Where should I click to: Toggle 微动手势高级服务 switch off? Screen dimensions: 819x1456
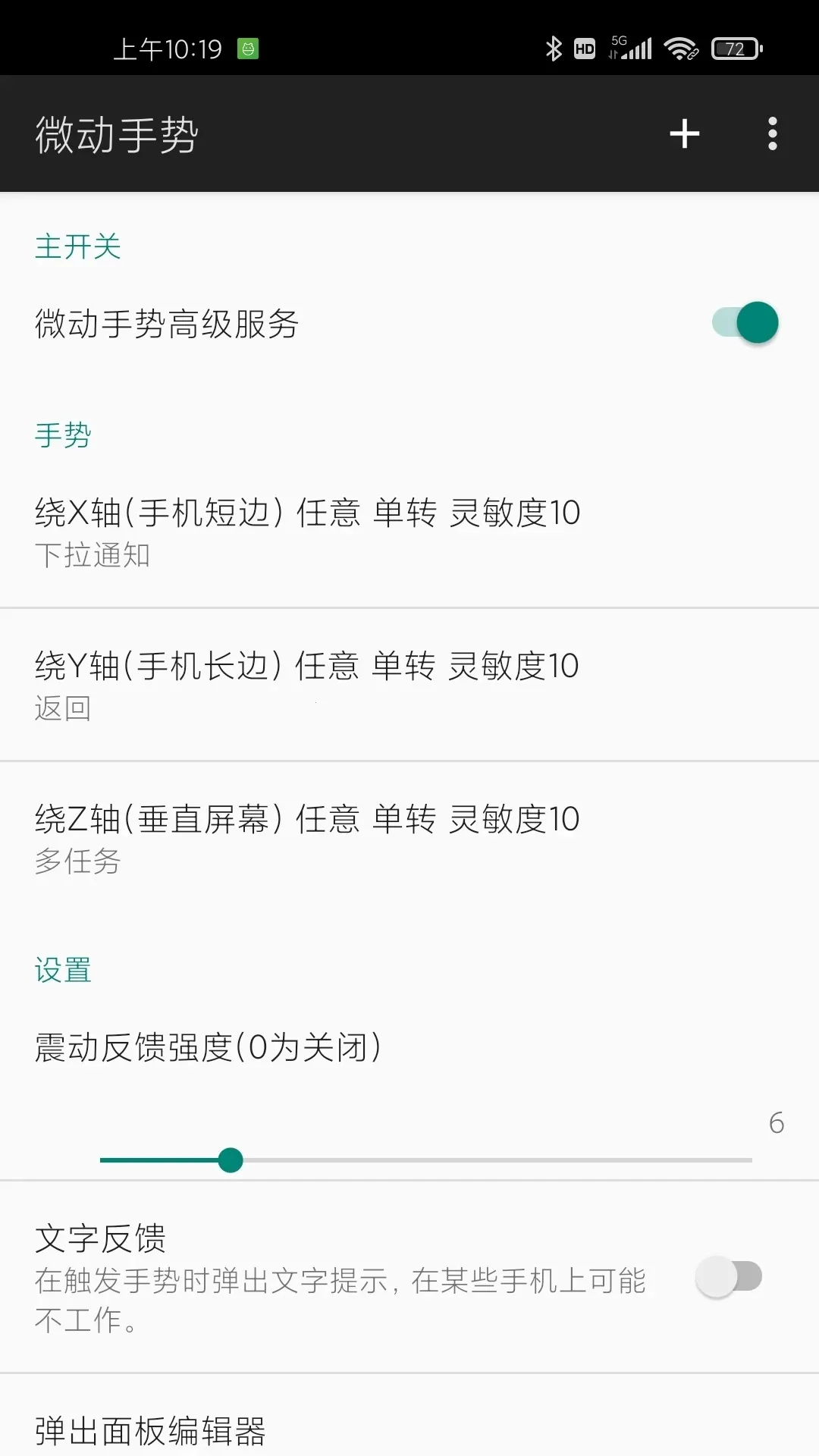click(x=745, y=323)
